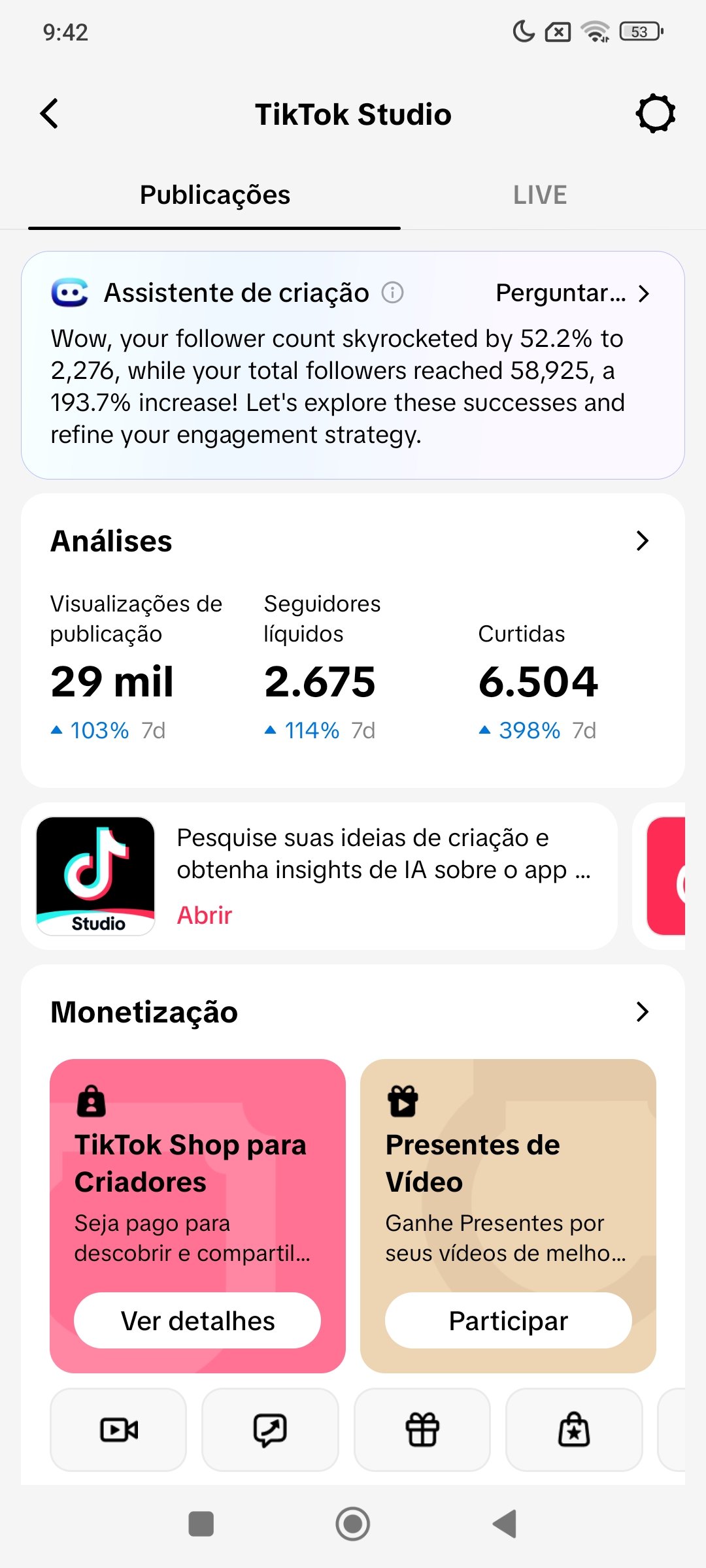Go back from TikTok Studio

(x=50, y=114)
